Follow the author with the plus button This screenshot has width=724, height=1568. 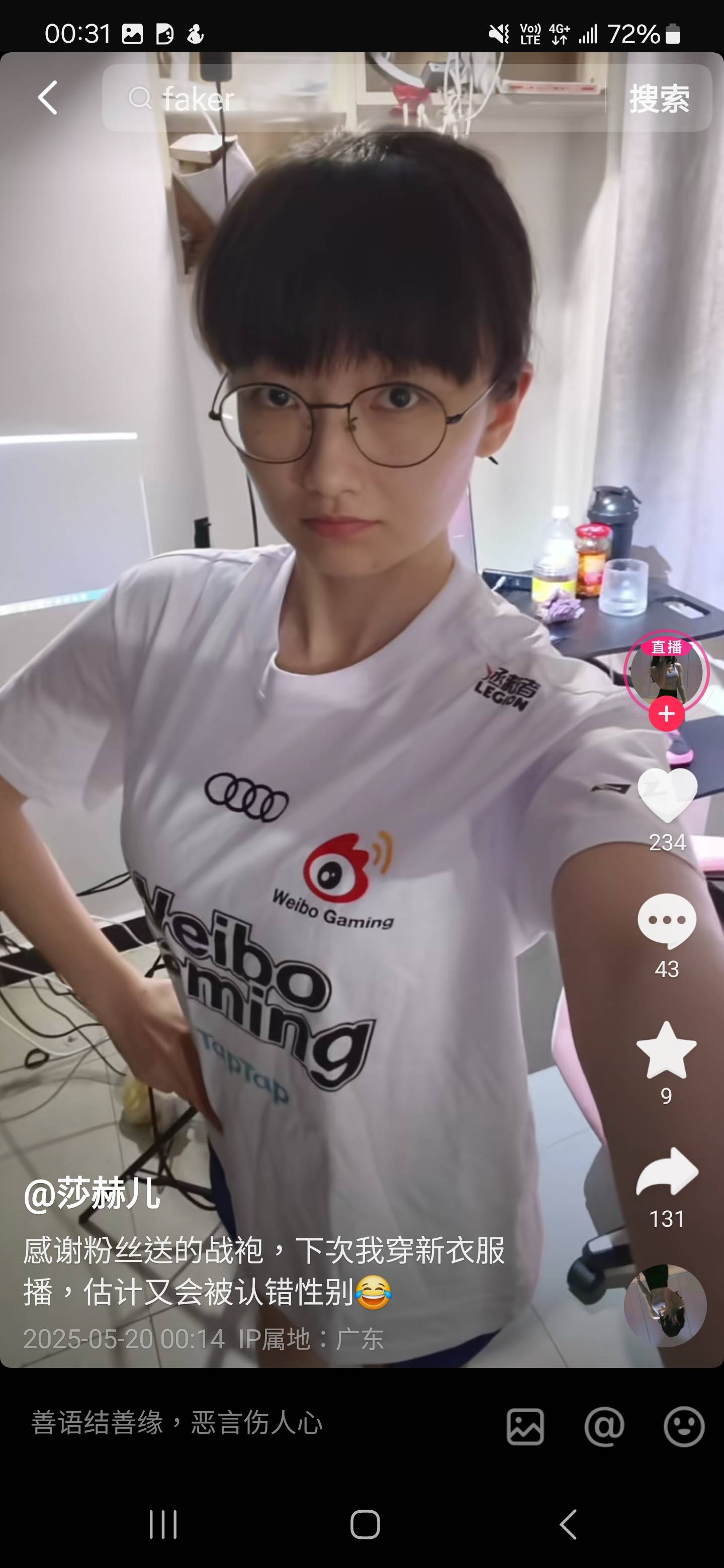click(666, 714)
